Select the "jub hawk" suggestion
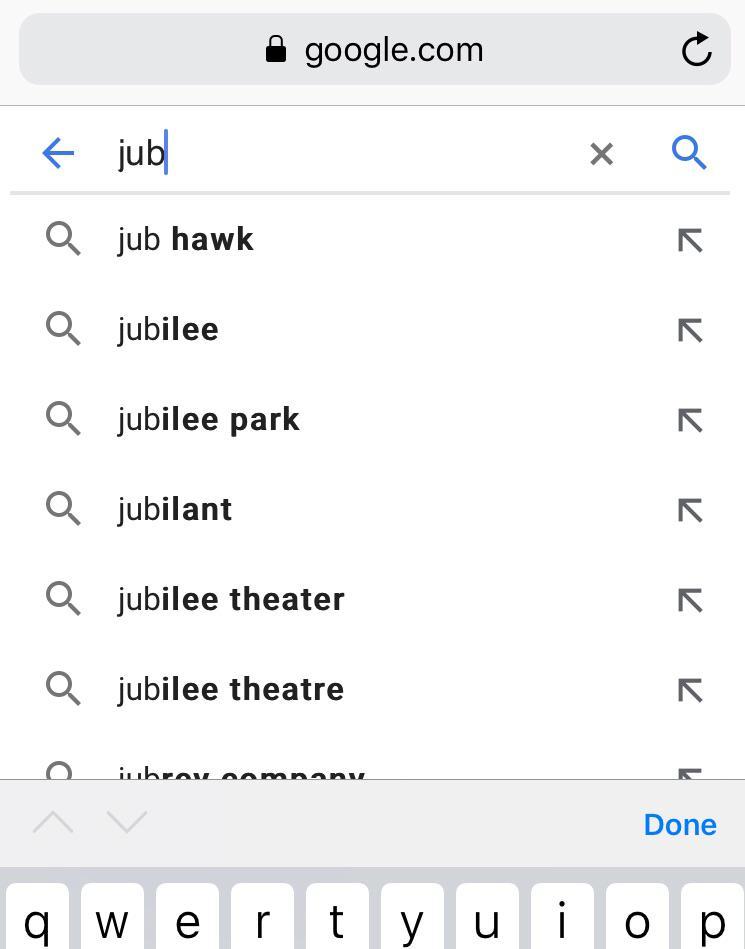The height and width of the screenshot is (949, 745). 186,240
